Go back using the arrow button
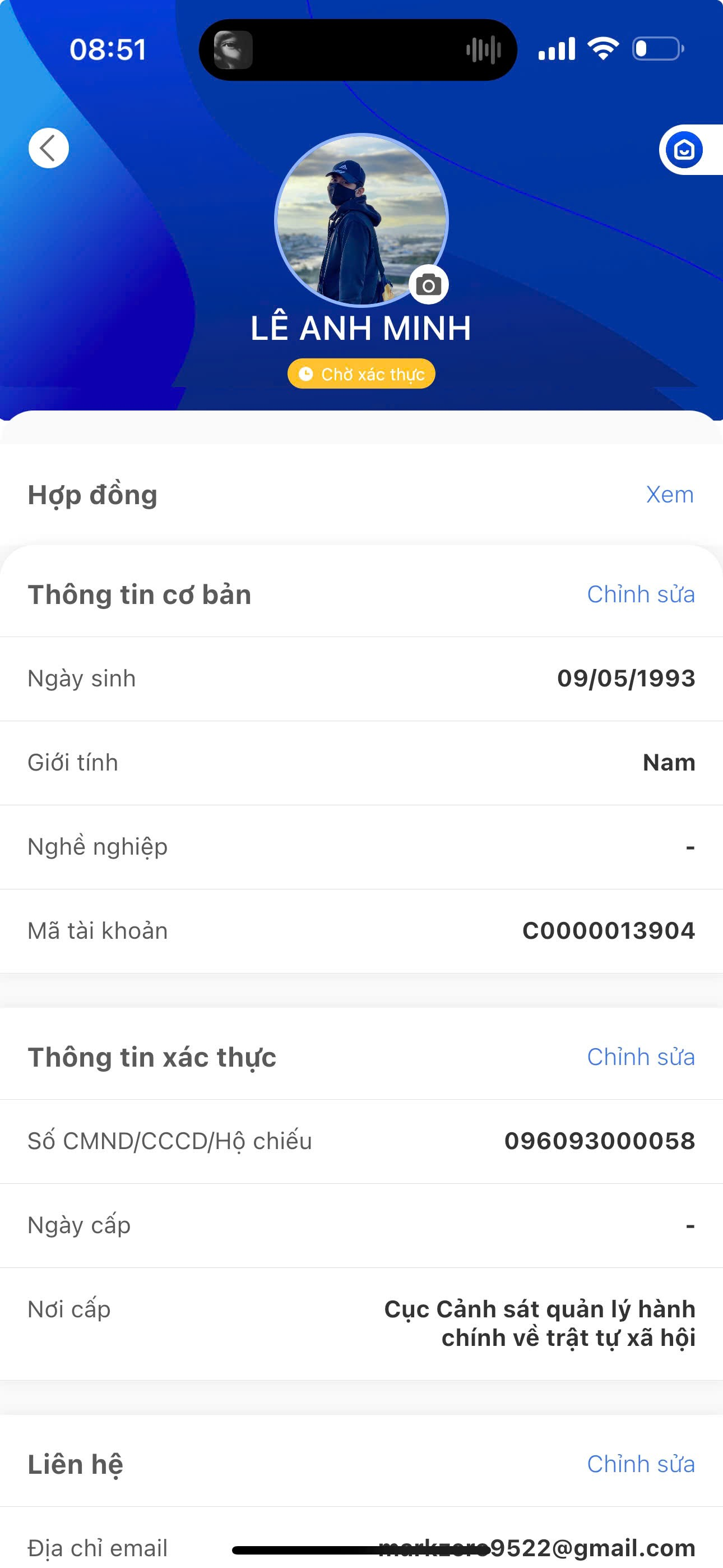This screenshot has width=723, height=1568. click(49, 148)
